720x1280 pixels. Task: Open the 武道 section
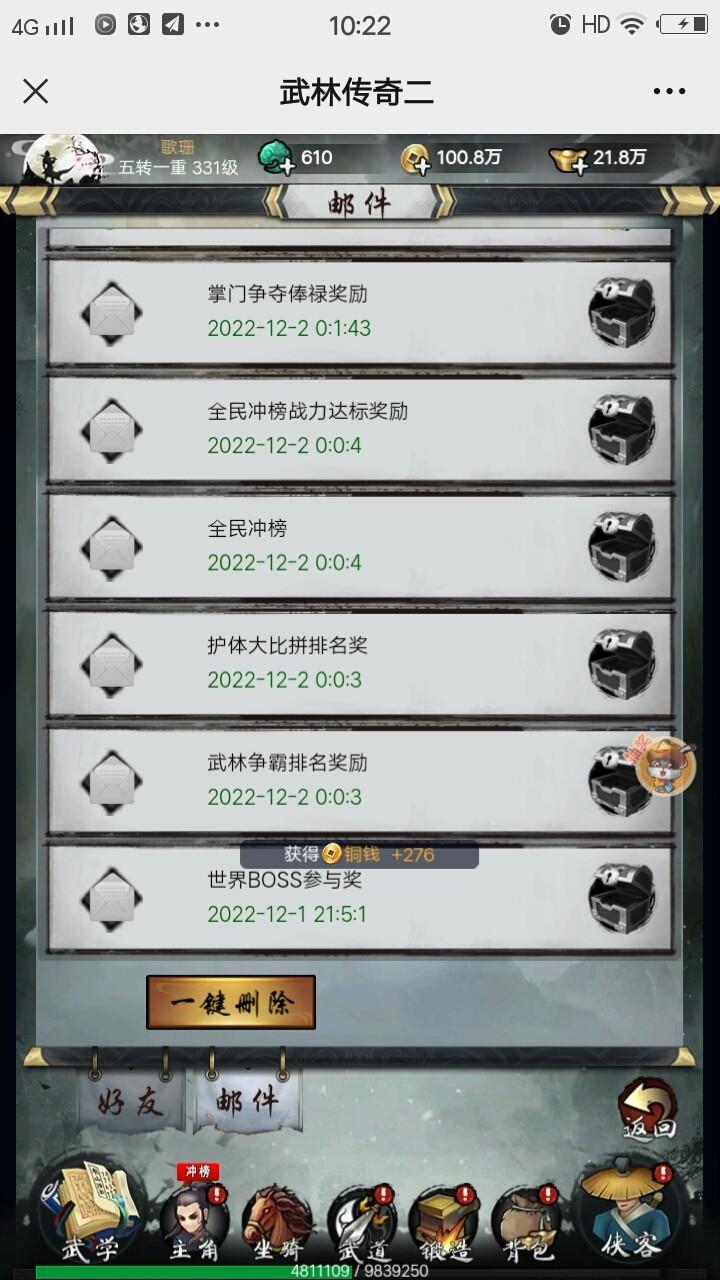pos(358,1222)
